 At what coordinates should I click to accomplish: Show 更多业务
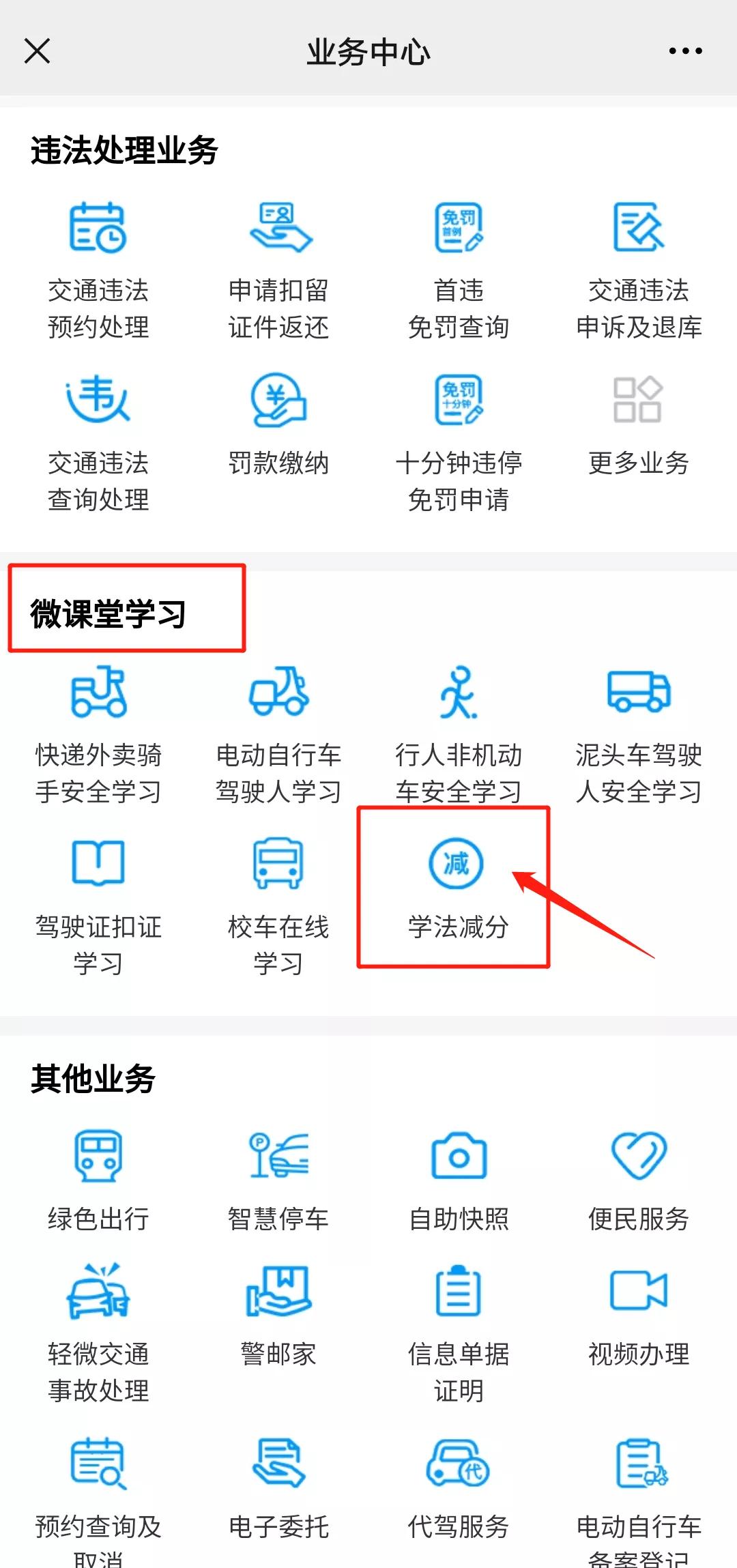point(639,424)
